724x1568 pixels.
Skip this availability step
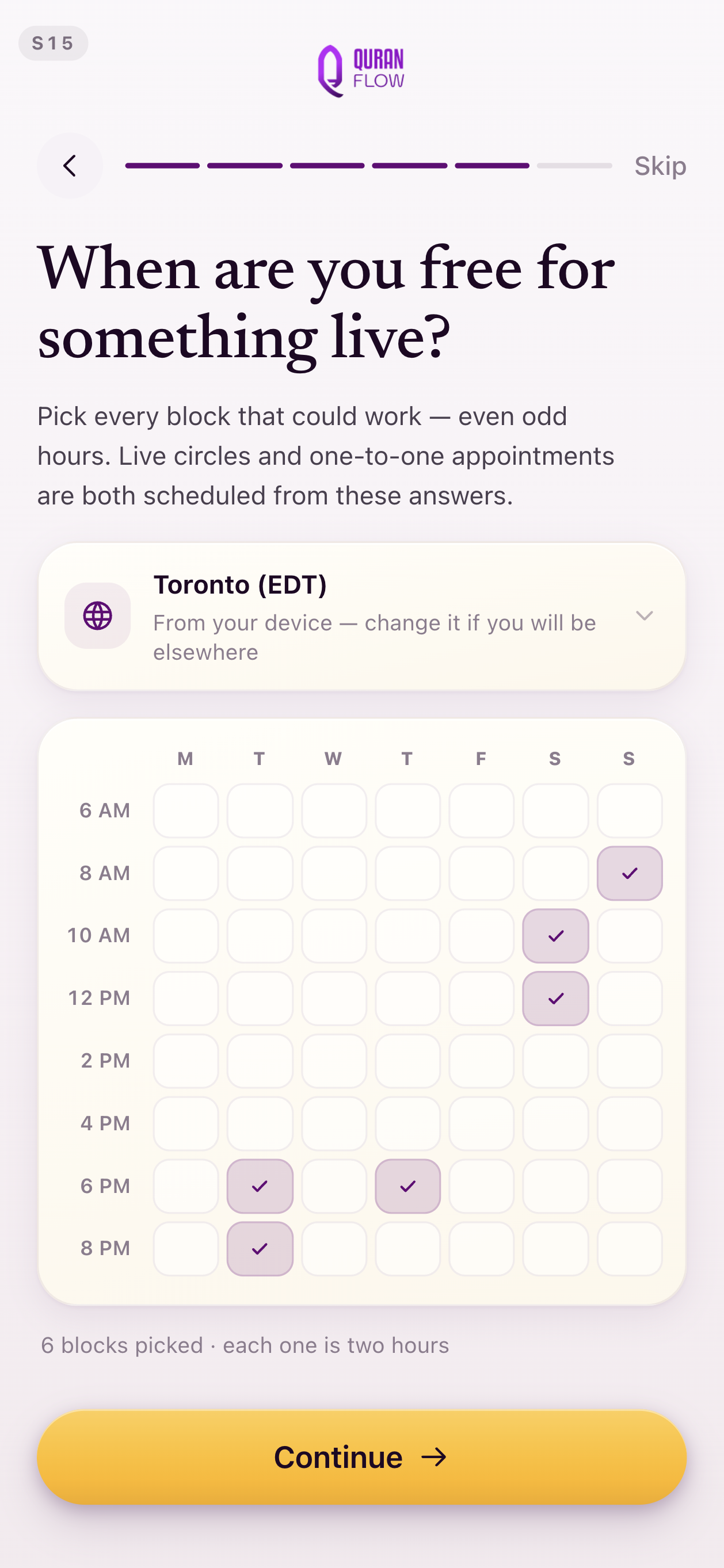660,166
